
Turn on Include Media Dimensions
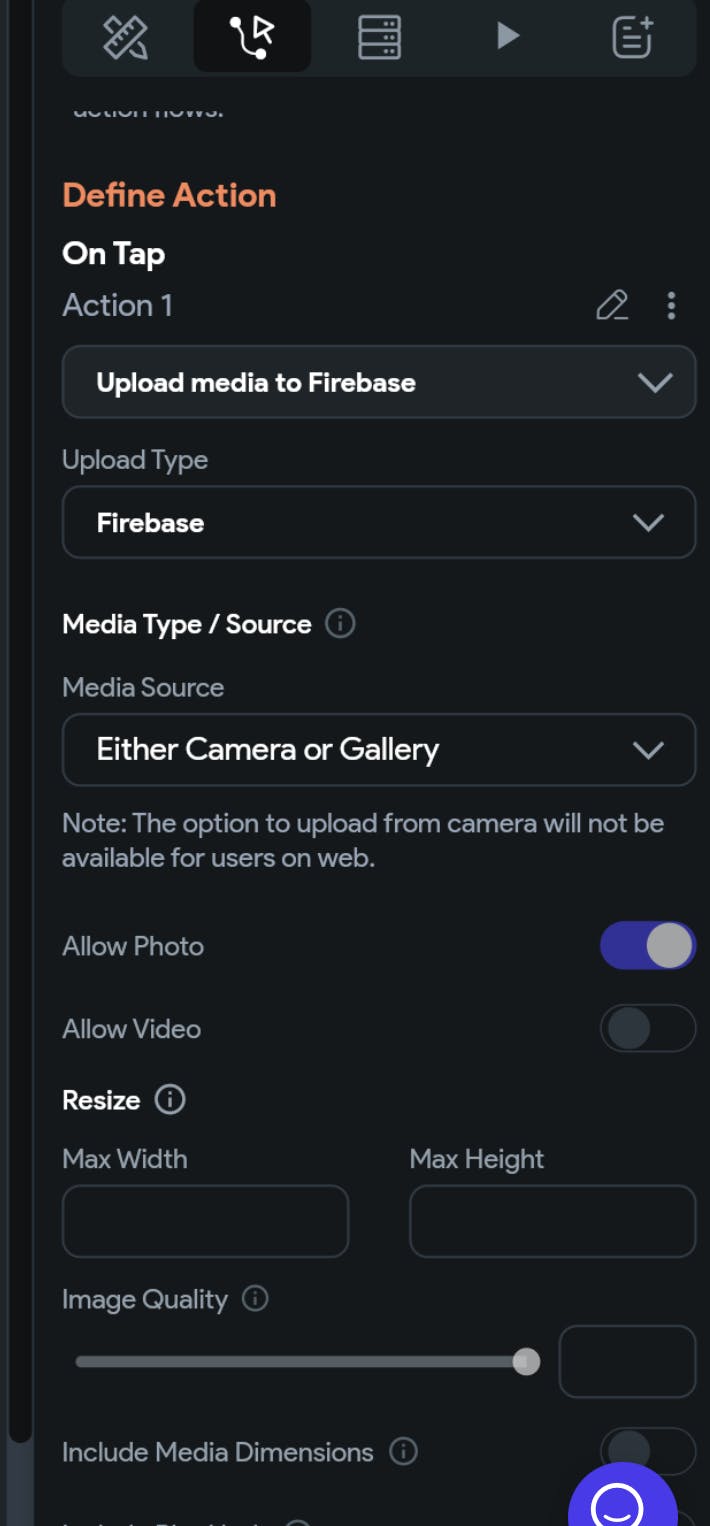647,1451
